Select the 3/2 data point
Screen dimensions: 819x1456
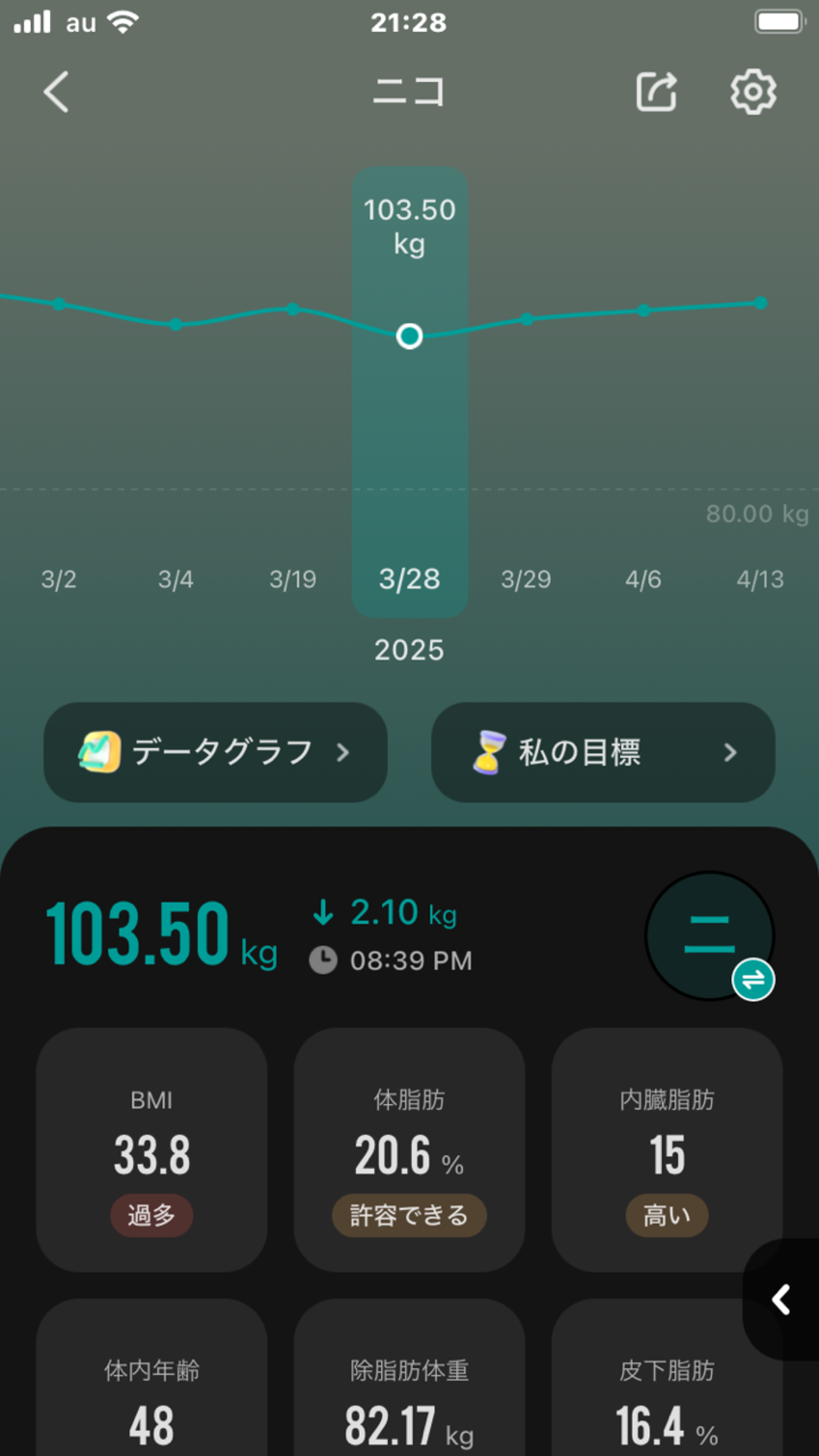59,304
